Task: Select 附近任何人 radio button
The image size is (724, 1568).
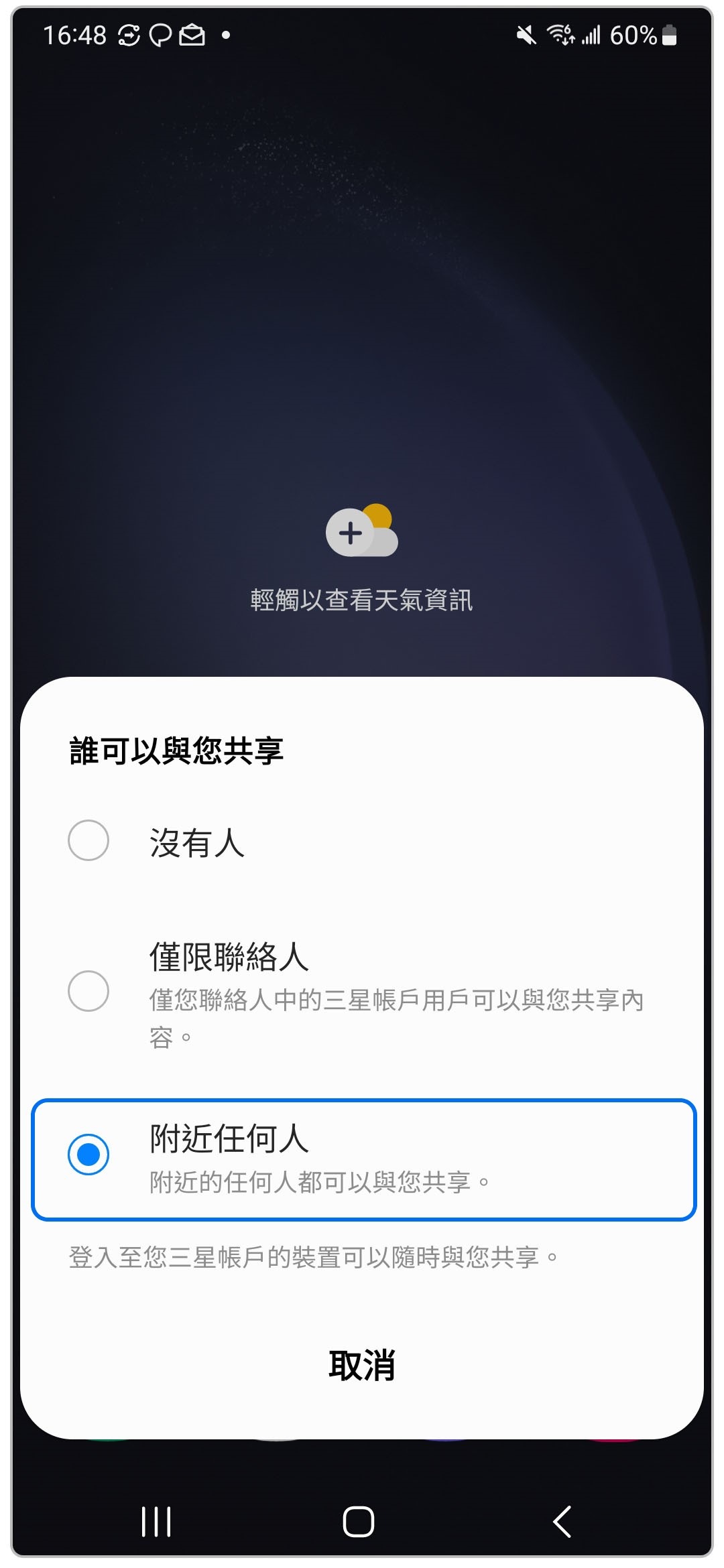Action: tap(88, 1154)
